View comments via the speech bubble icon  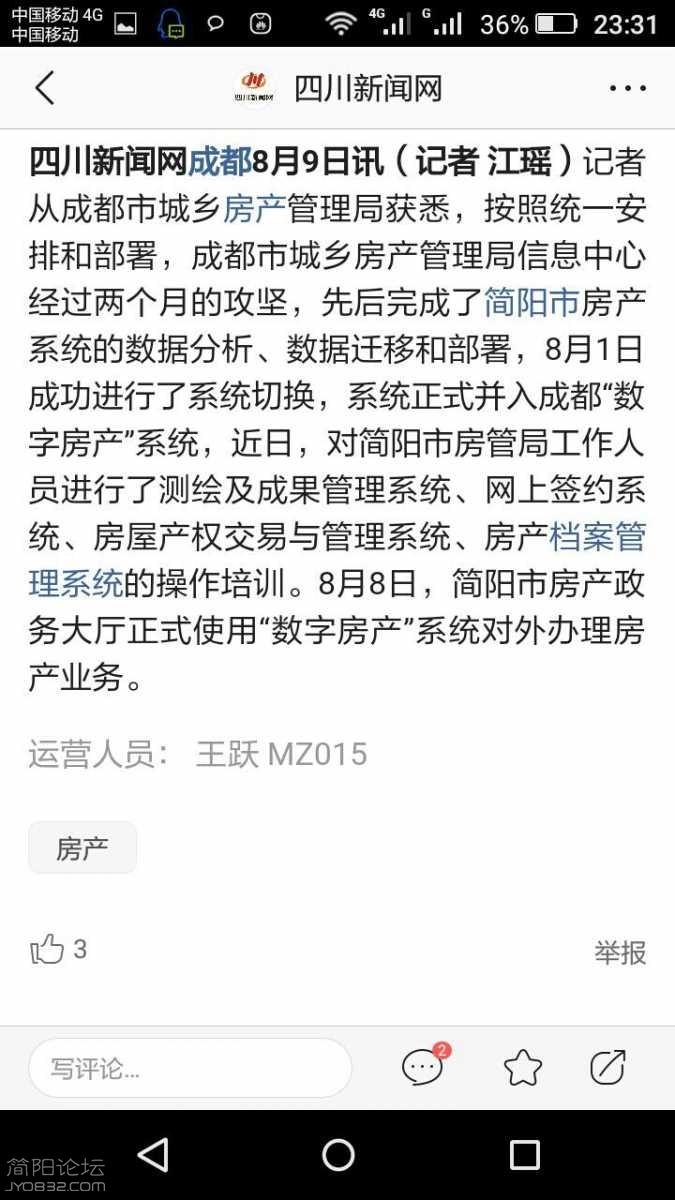[x=423, y=1067]
